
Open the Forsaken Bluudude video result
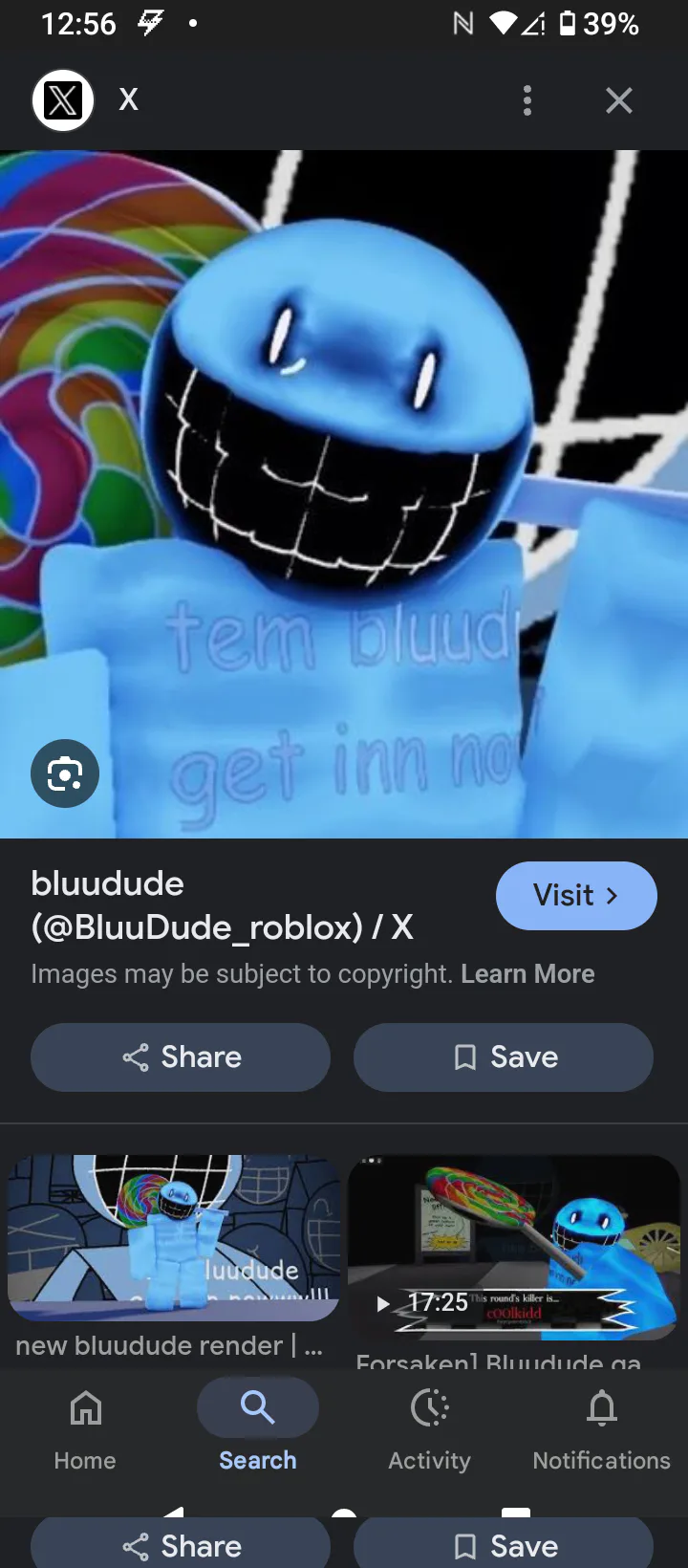(x=514, y=1247)
